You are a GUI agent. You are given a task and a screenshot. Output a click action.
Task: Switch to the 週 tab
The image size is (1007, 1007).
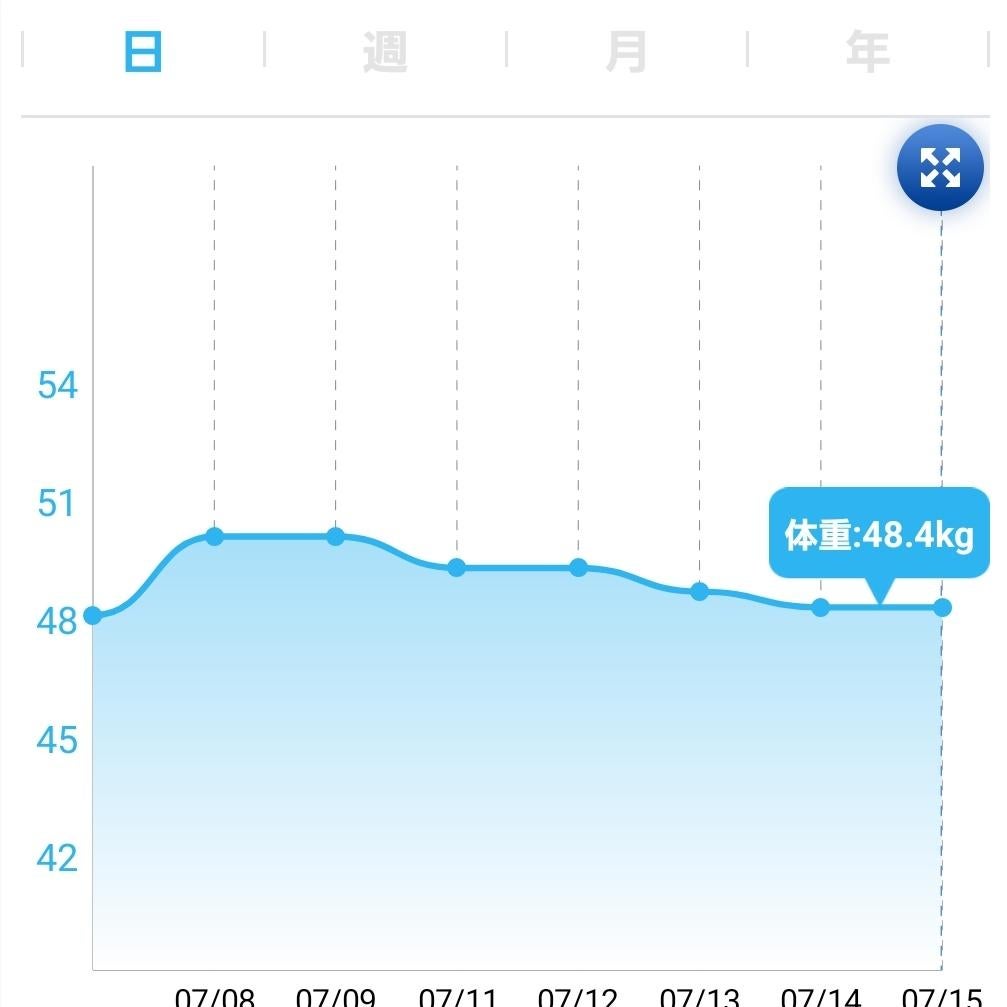point(385,52)
